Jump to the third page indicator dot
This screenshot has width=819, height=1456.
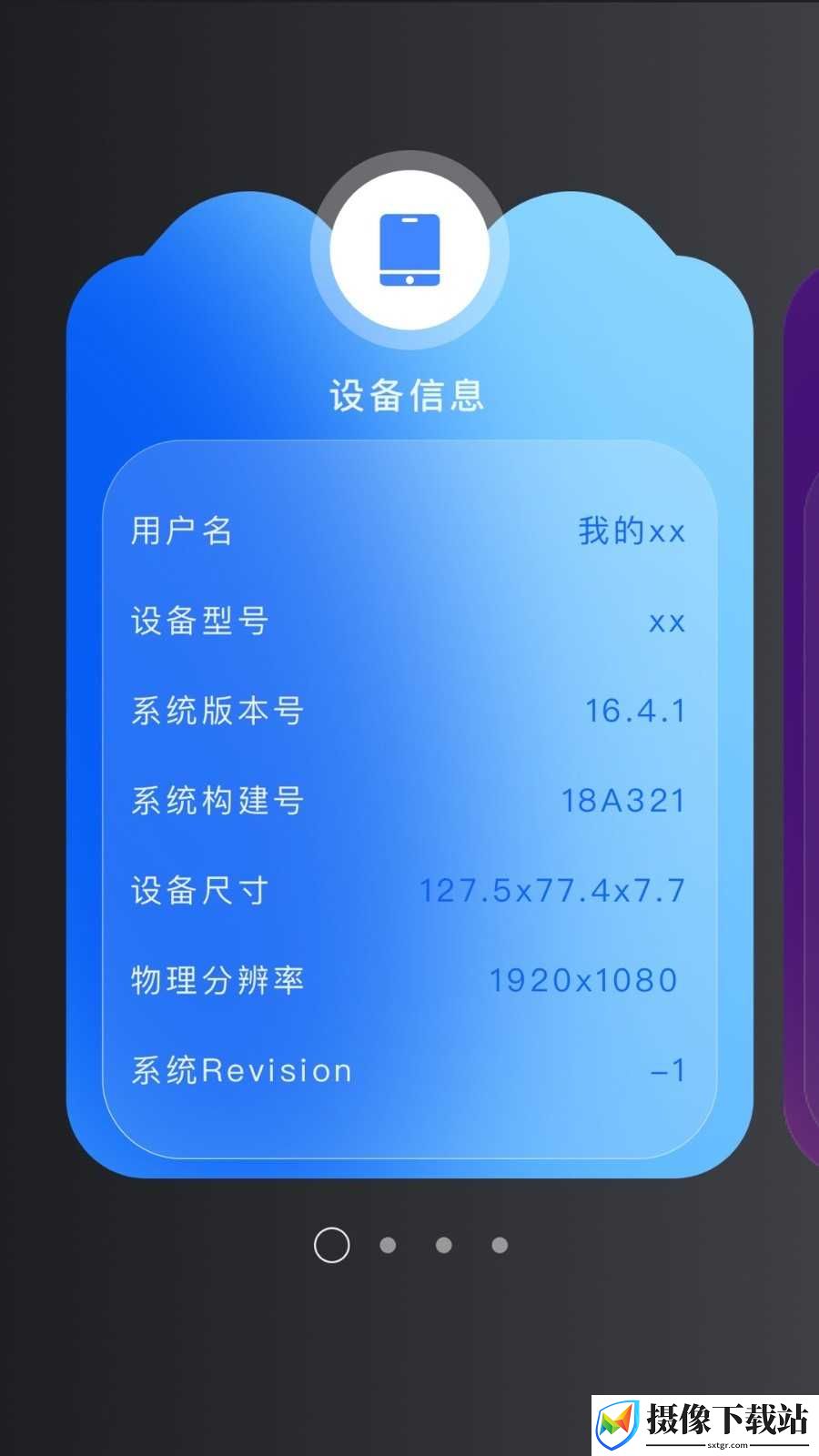[x=444, y=1245]
